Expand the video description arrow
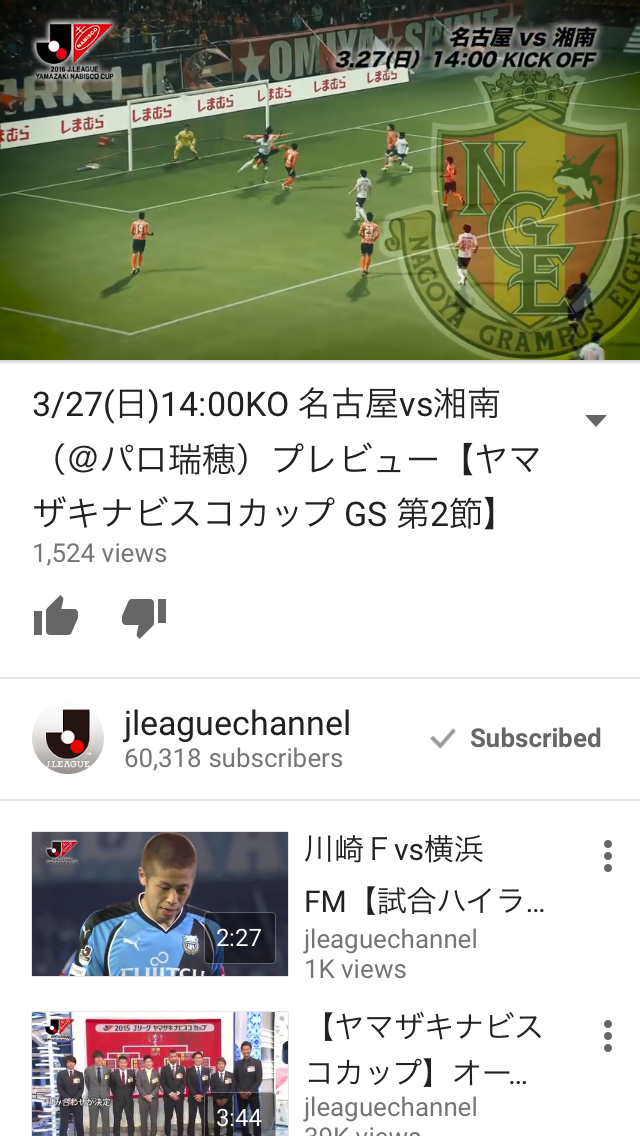The width and height of the screenshot is (640, 1136). 596,421
